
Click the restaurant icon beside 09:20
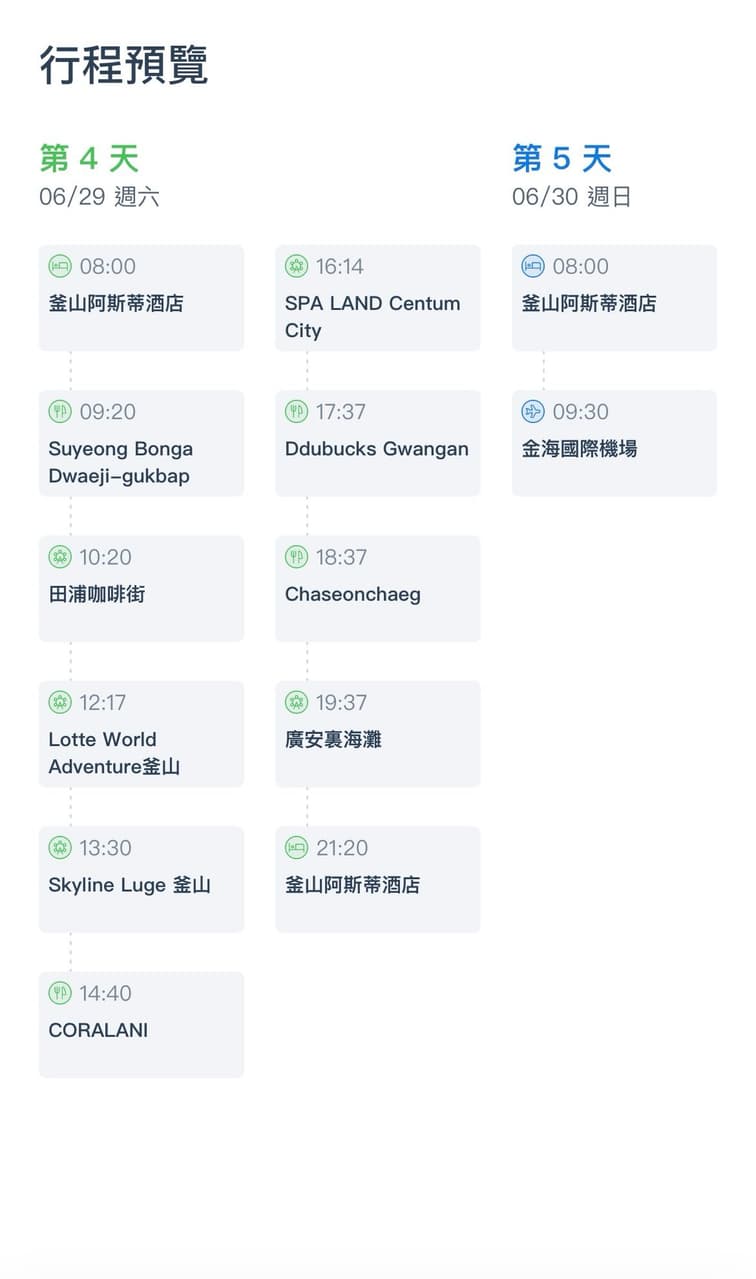click(61, 412)
